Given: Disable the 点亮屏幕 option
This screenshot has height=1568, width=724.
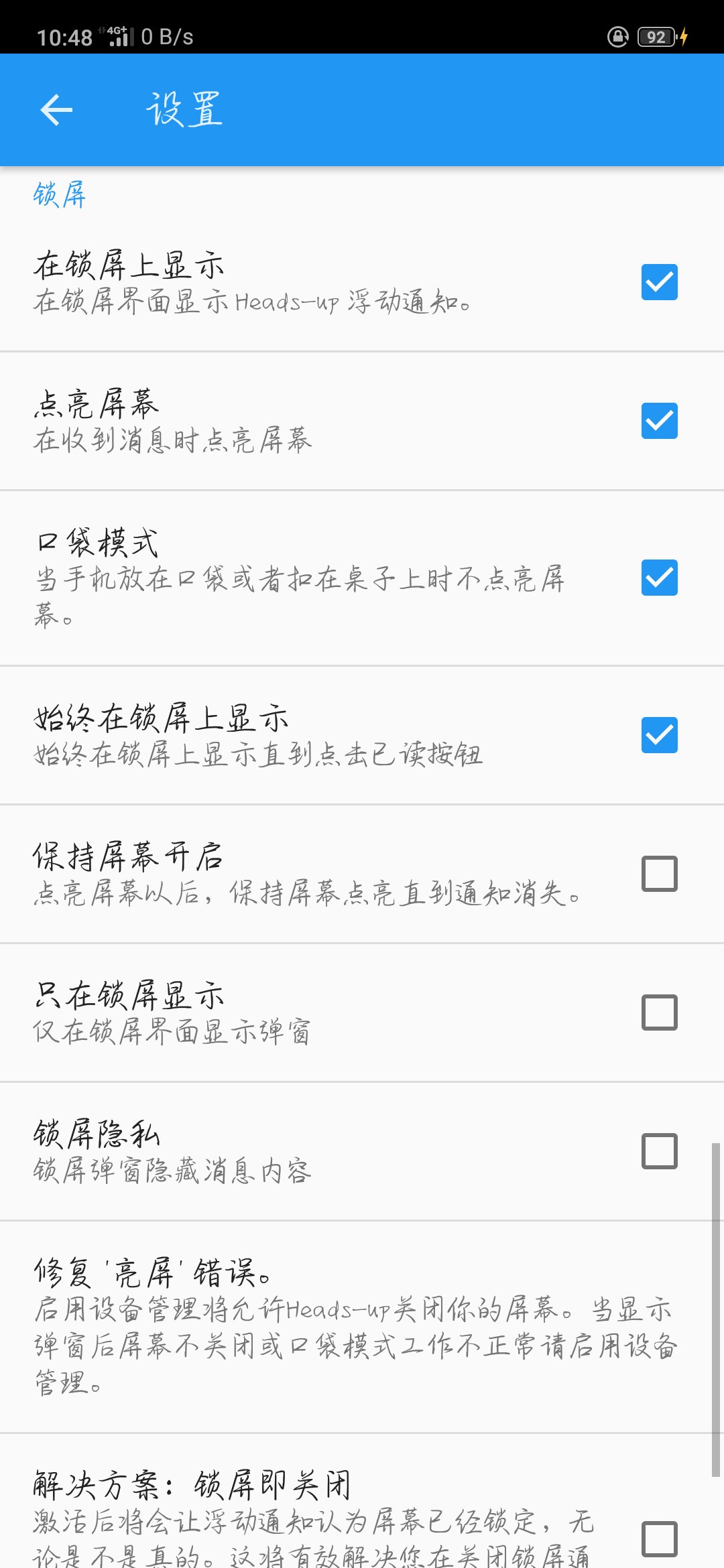Looking at the screenshot, I should pyautogui.click(x=659, y=421).
